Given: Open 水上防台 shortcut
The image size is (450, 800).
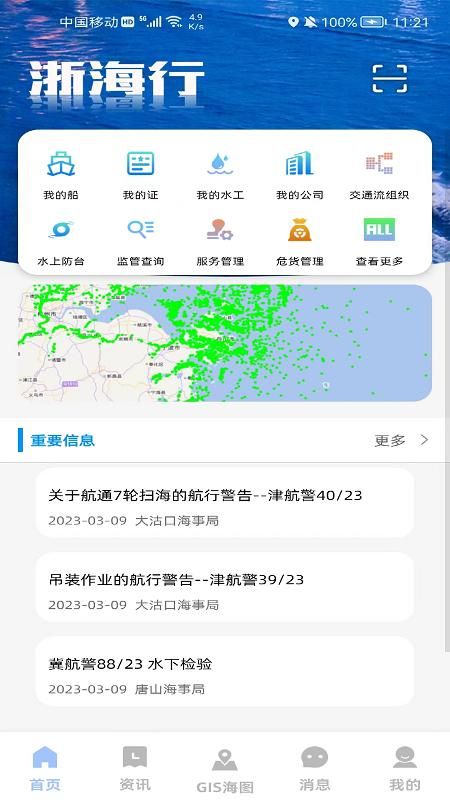Looking at the screenshot, I should (x=61, y=242).
